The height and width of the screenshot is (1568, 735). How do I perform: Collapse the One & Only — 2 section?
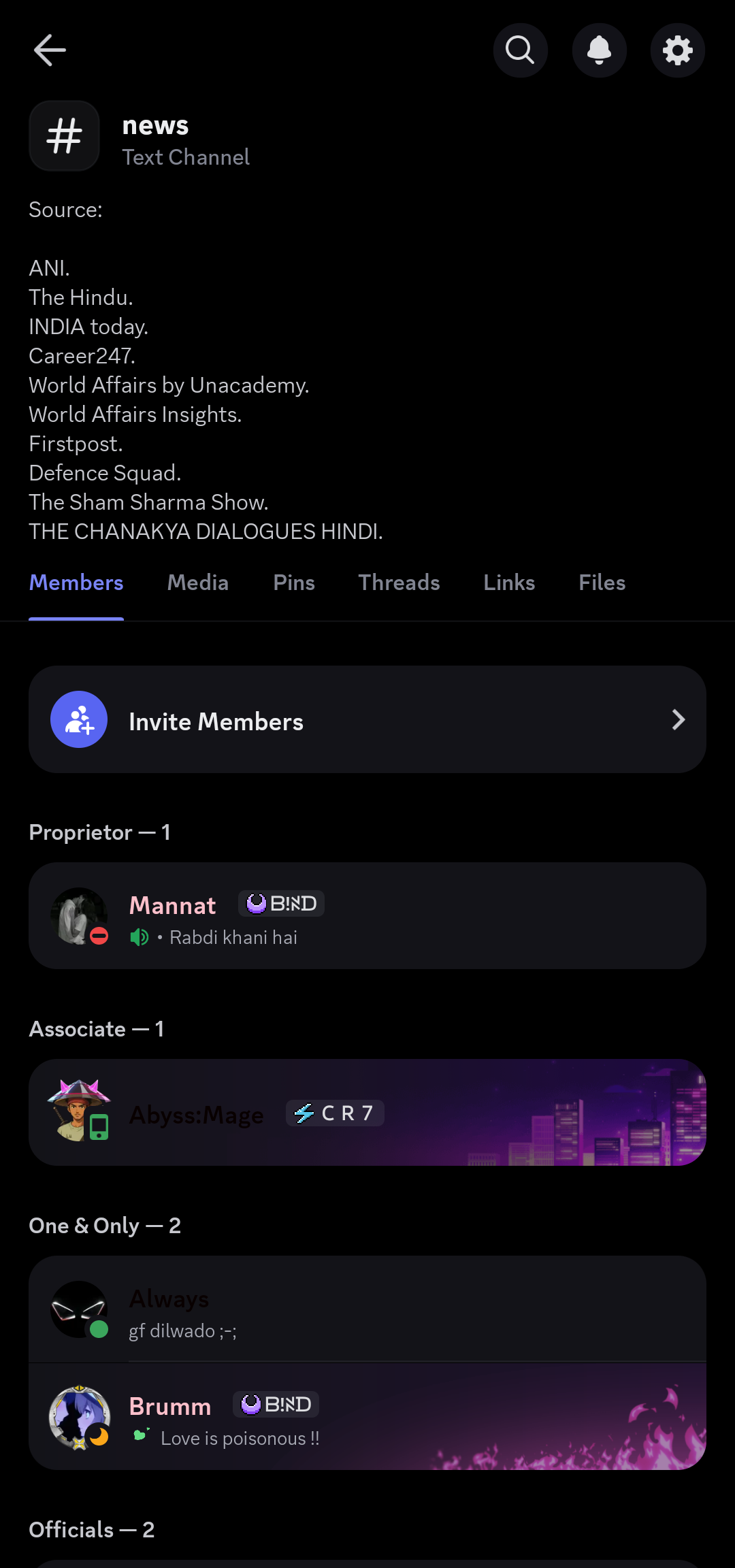point(105,1225)
